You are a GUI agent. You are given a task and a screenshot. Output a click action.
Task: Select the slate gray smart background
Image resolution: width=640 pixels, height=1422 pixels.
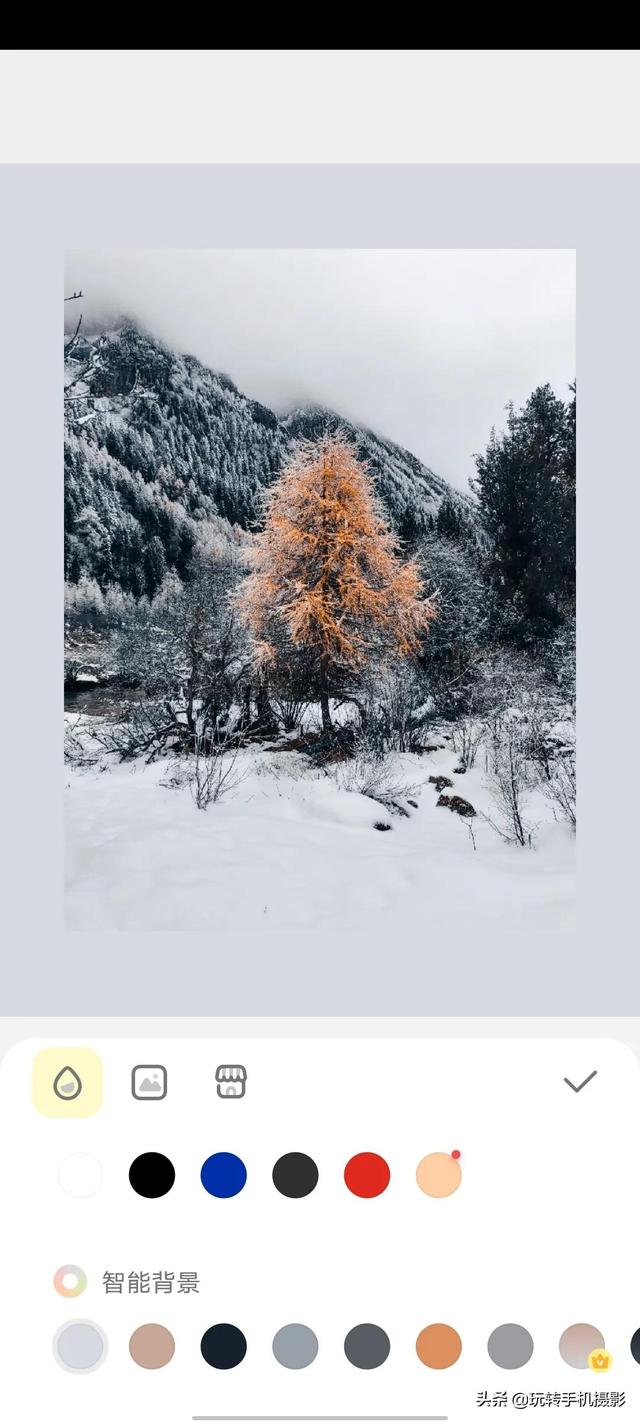(367, 1346)
